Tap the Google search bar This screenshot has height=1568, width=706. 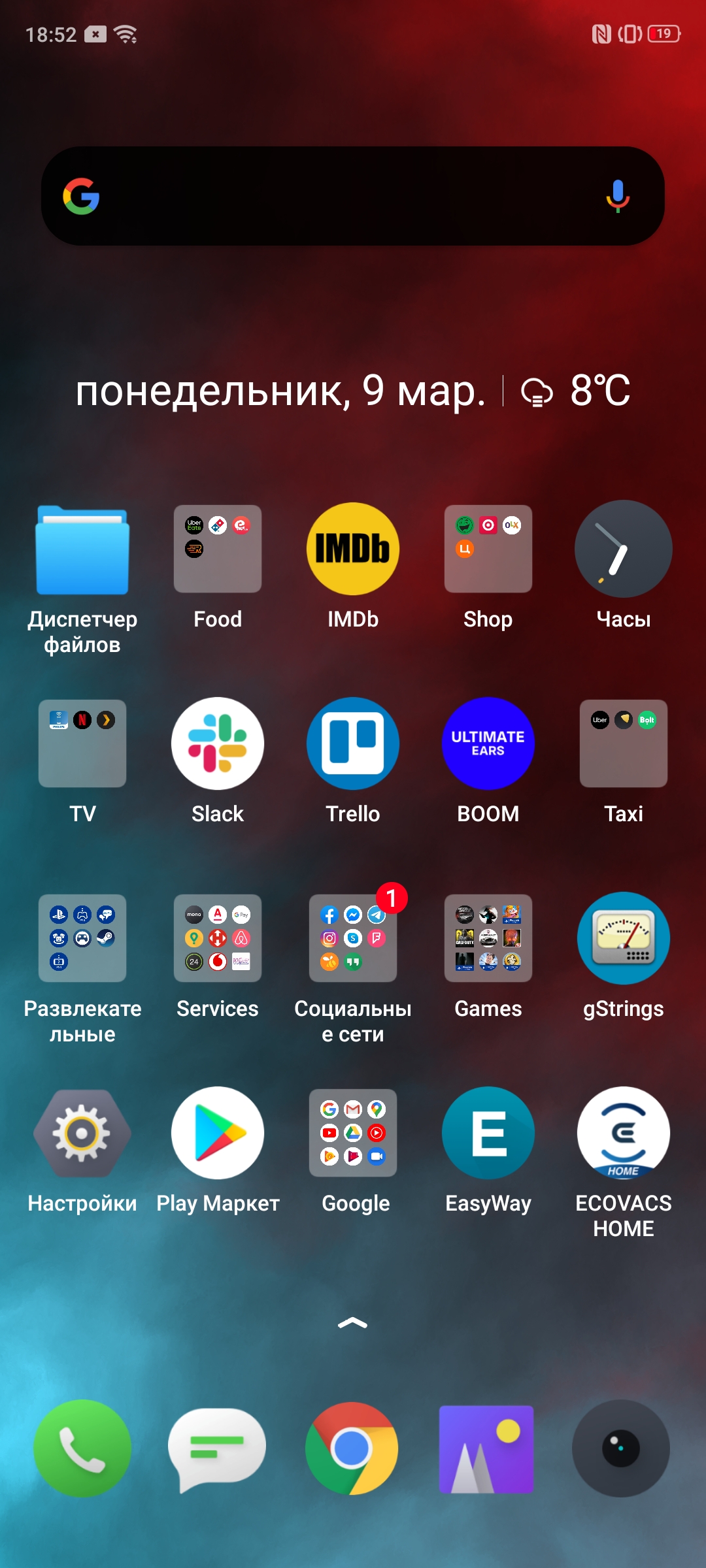(340, 196)
